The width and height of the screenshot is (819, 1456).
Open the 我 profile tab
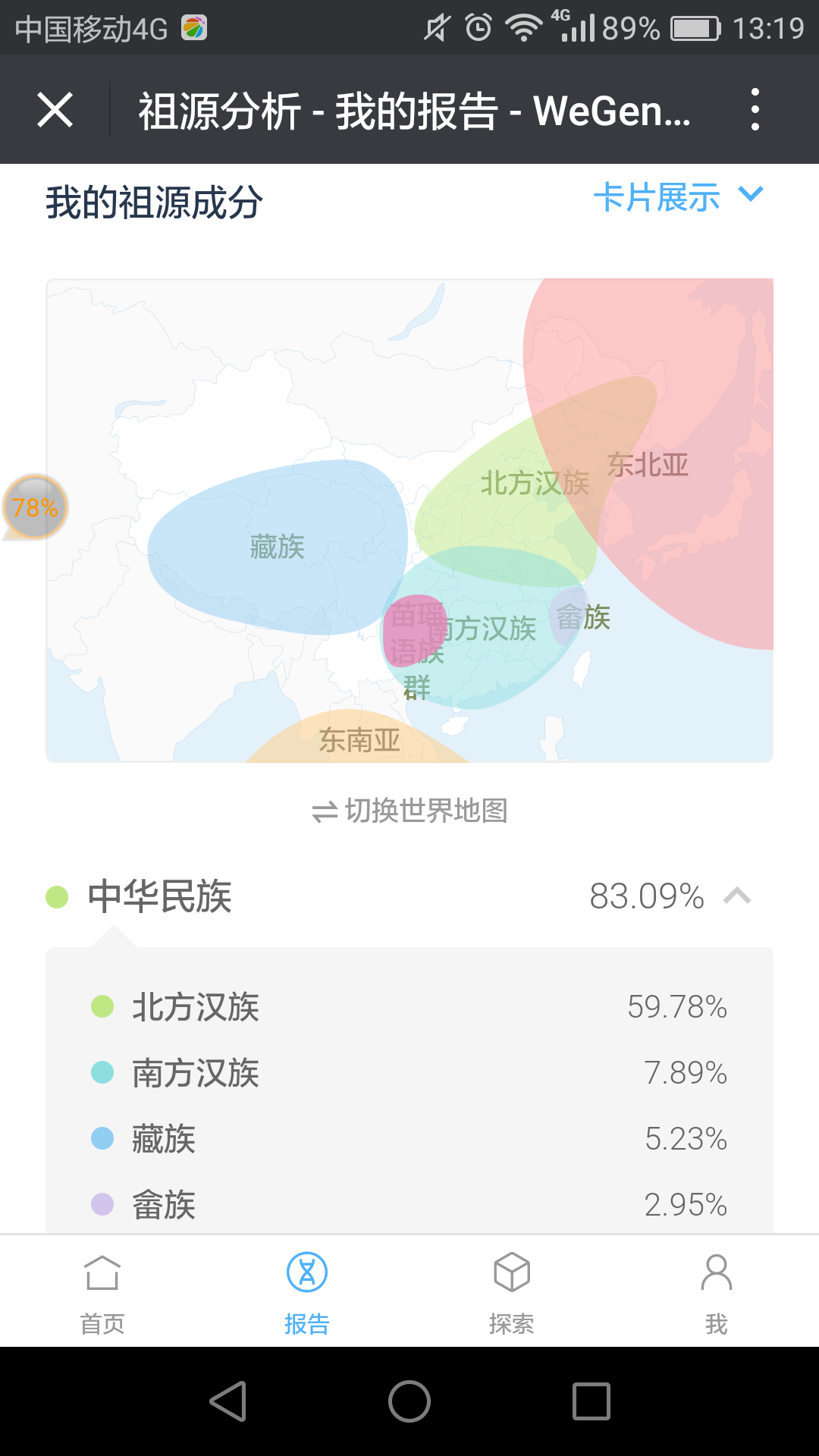tap(717, 1293)
